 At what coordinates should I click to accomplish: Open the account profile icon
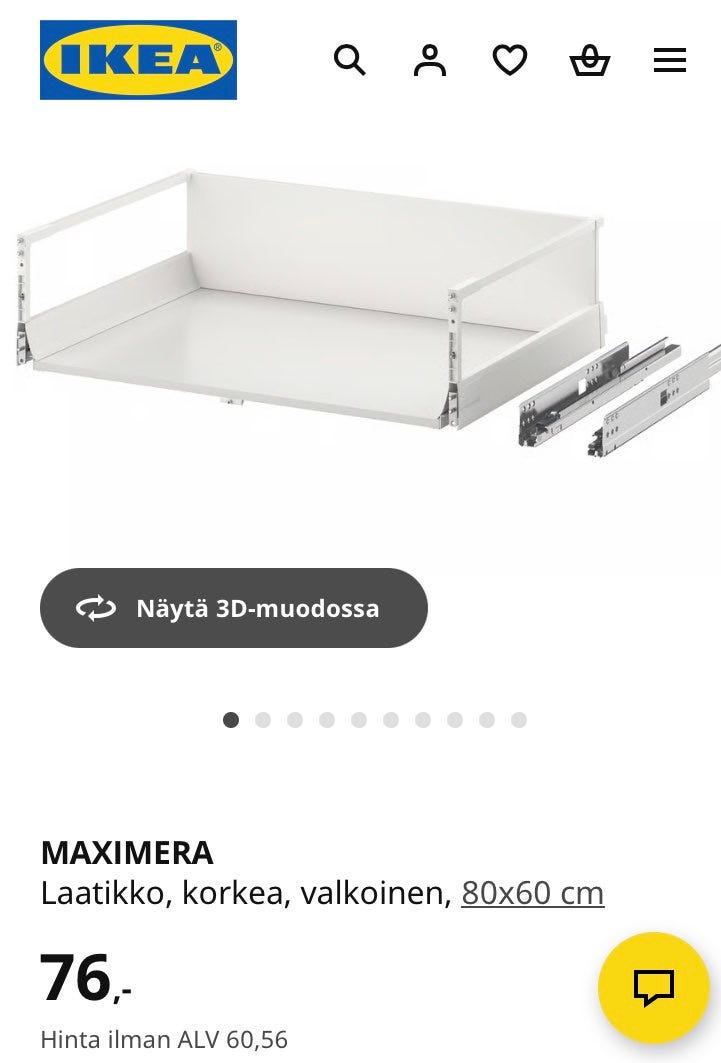[x=430, y=60]
